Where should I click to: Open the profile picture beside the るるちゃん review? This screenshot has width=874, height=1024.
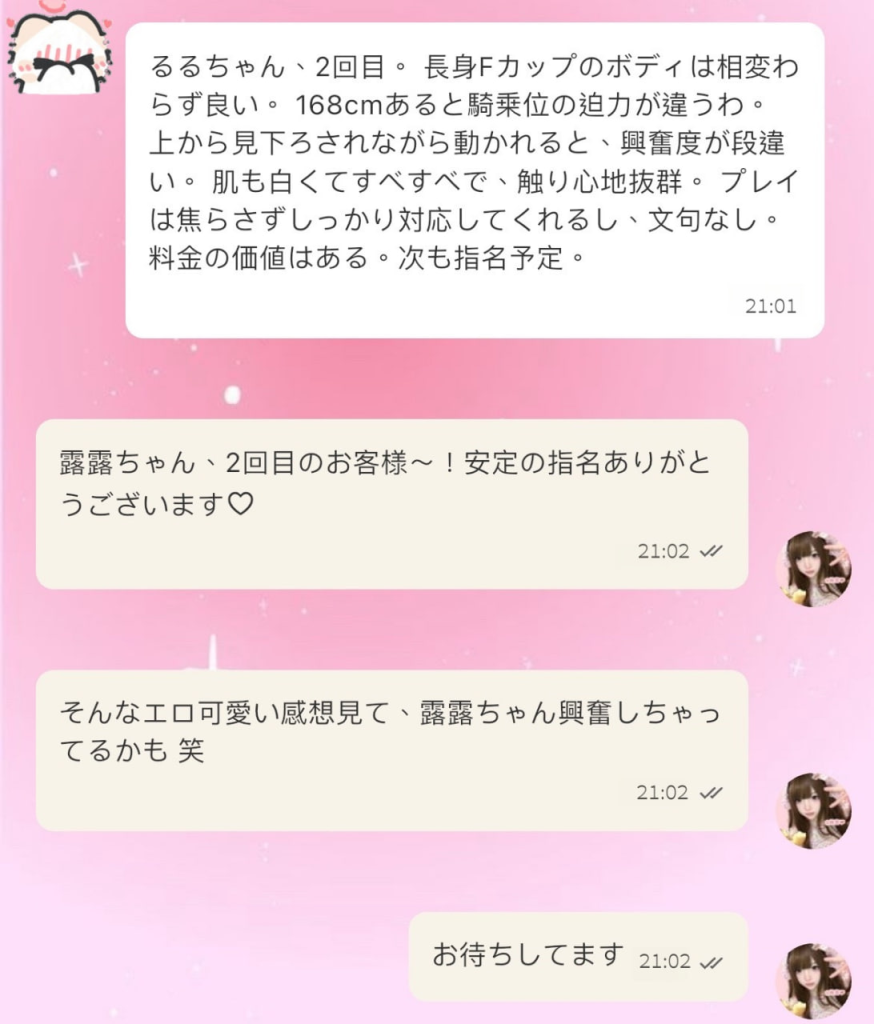click(x=58, y=52)
